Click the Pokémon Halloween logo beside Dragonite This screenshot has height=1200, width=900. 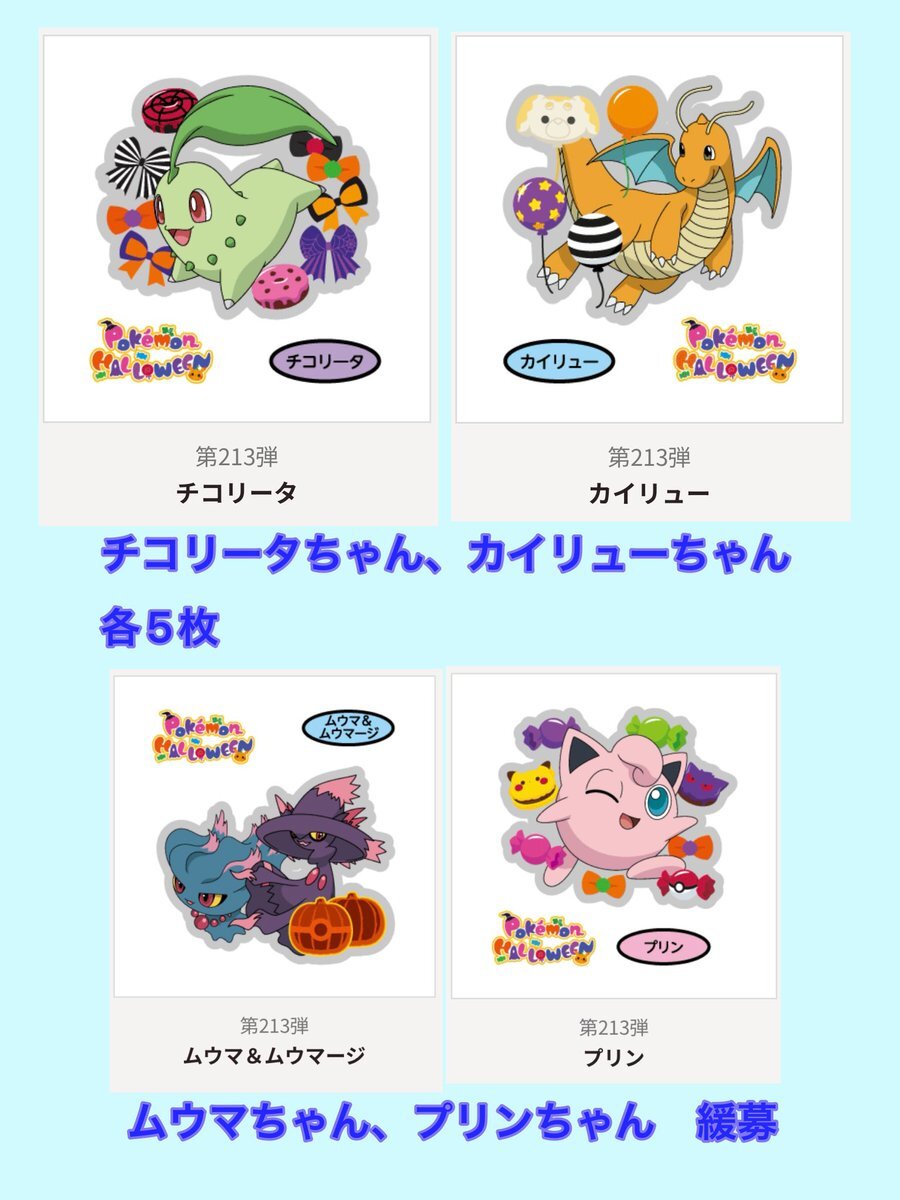[735, 350]
